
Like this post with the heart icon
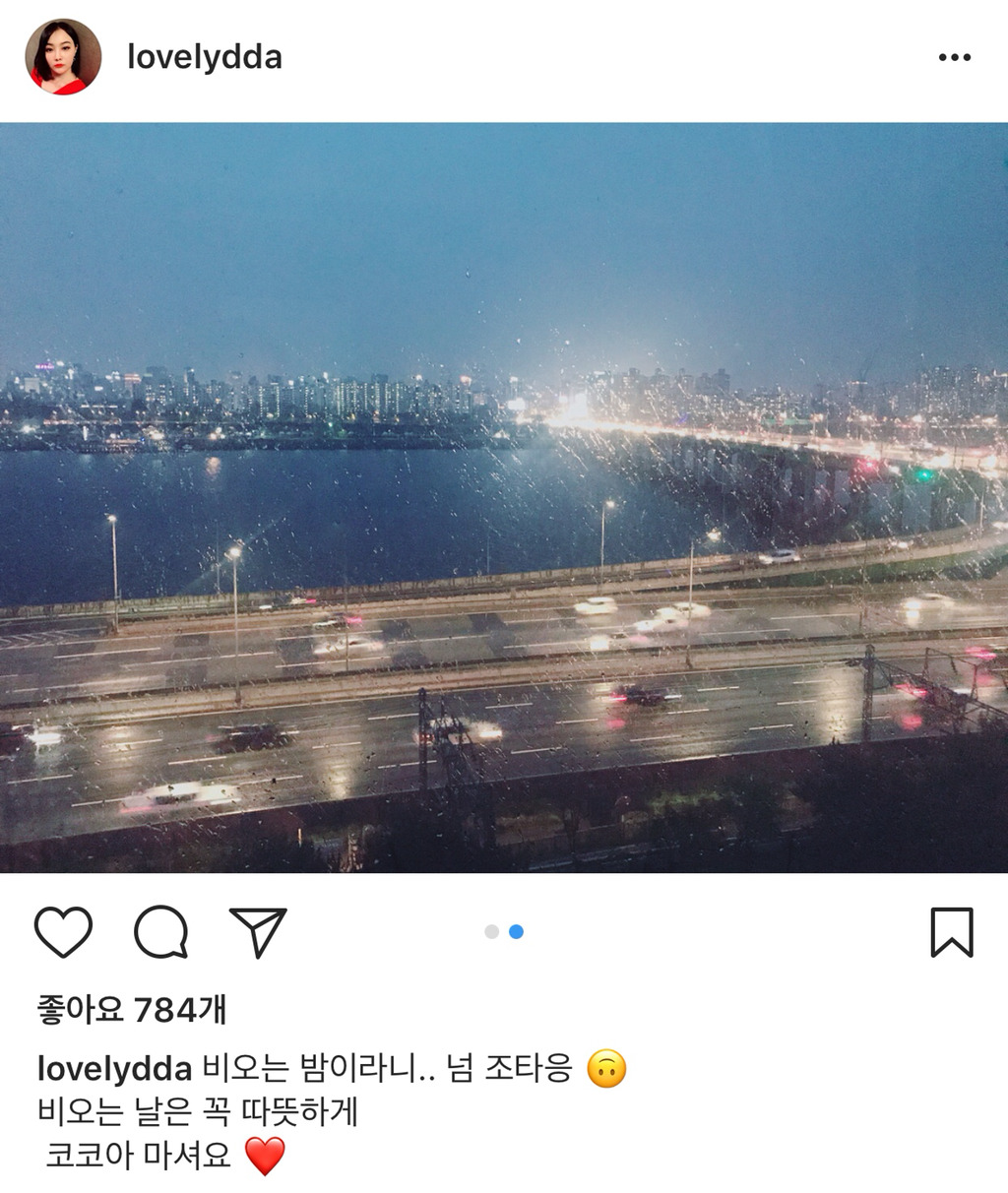click(63, 931)
